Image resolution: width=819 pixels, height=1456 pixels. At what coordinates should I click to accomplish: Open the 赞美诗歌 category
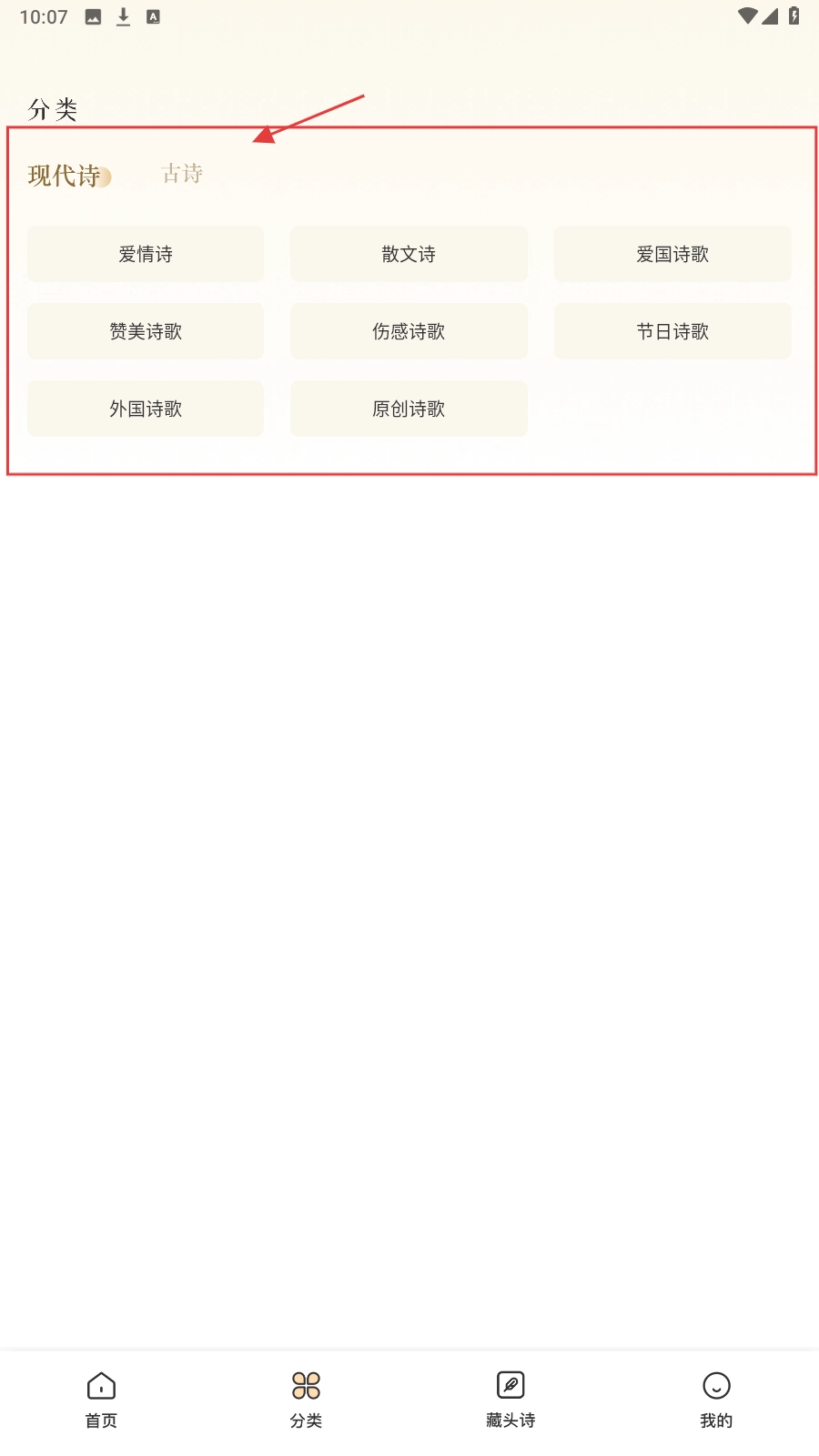pyautogui.click(x=145, y=331)
